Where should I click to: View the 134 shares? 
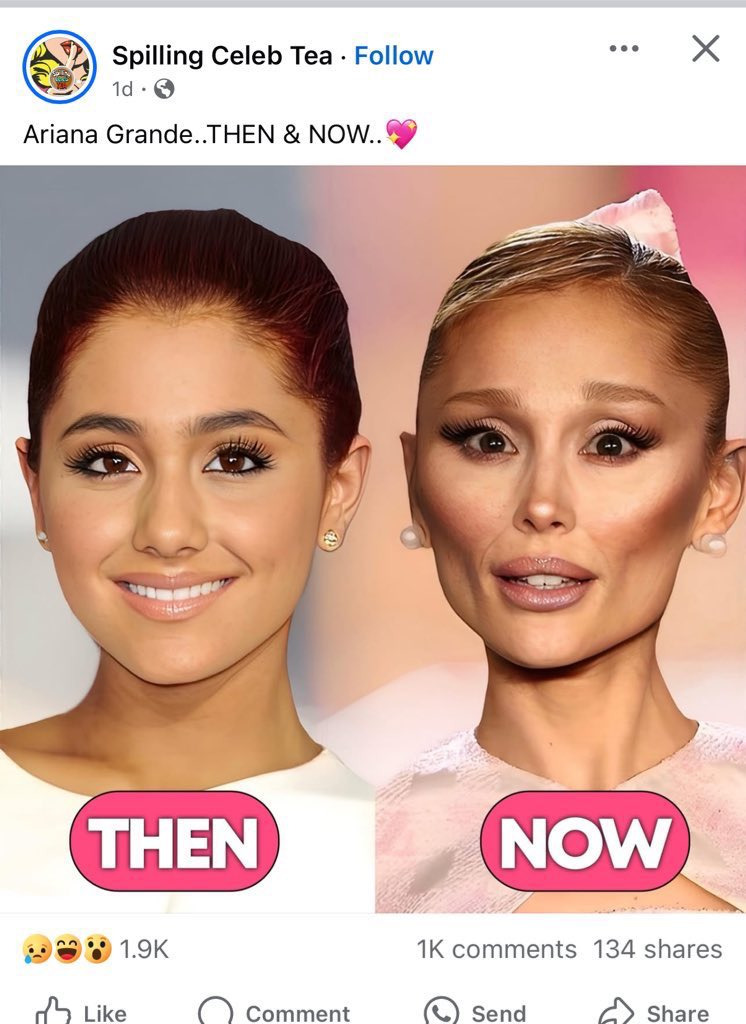tap(657, 949)
